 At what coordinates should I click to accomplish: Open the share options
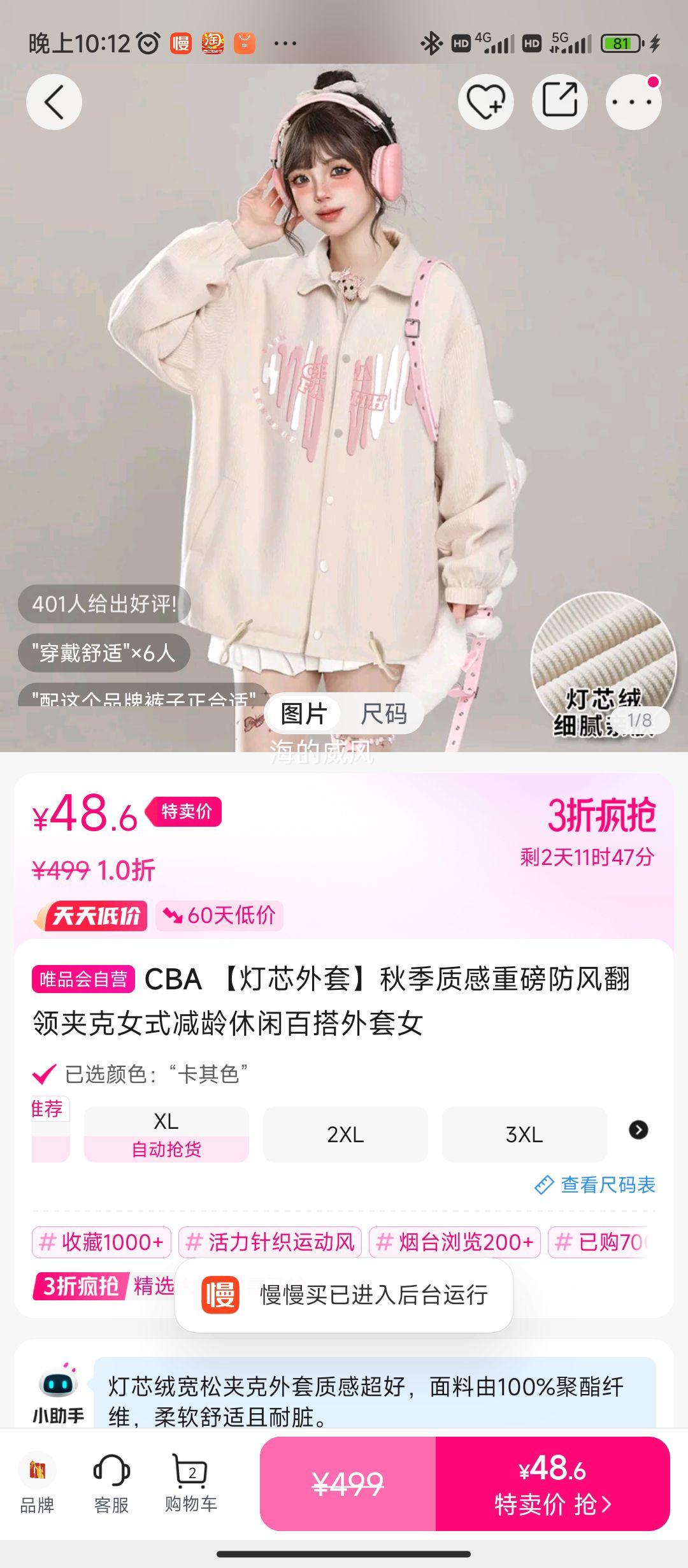coord(559,102)
